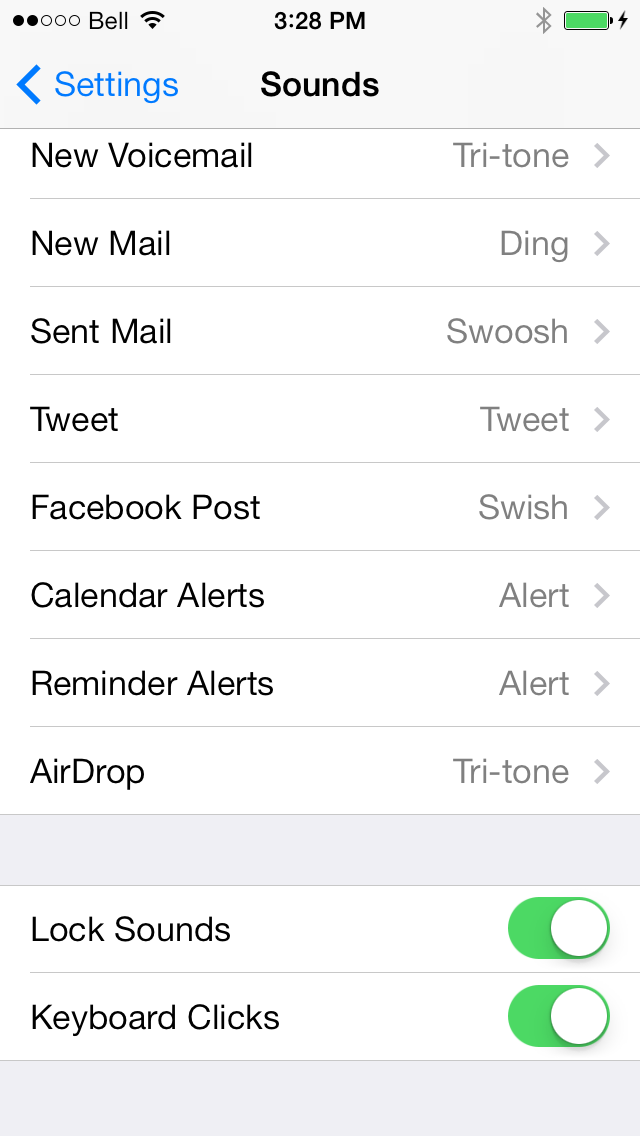Disable Keyboard Clicks
Image resolution: width=640 pixels, height=1136 pixels.
click(x=559, y=1017)
